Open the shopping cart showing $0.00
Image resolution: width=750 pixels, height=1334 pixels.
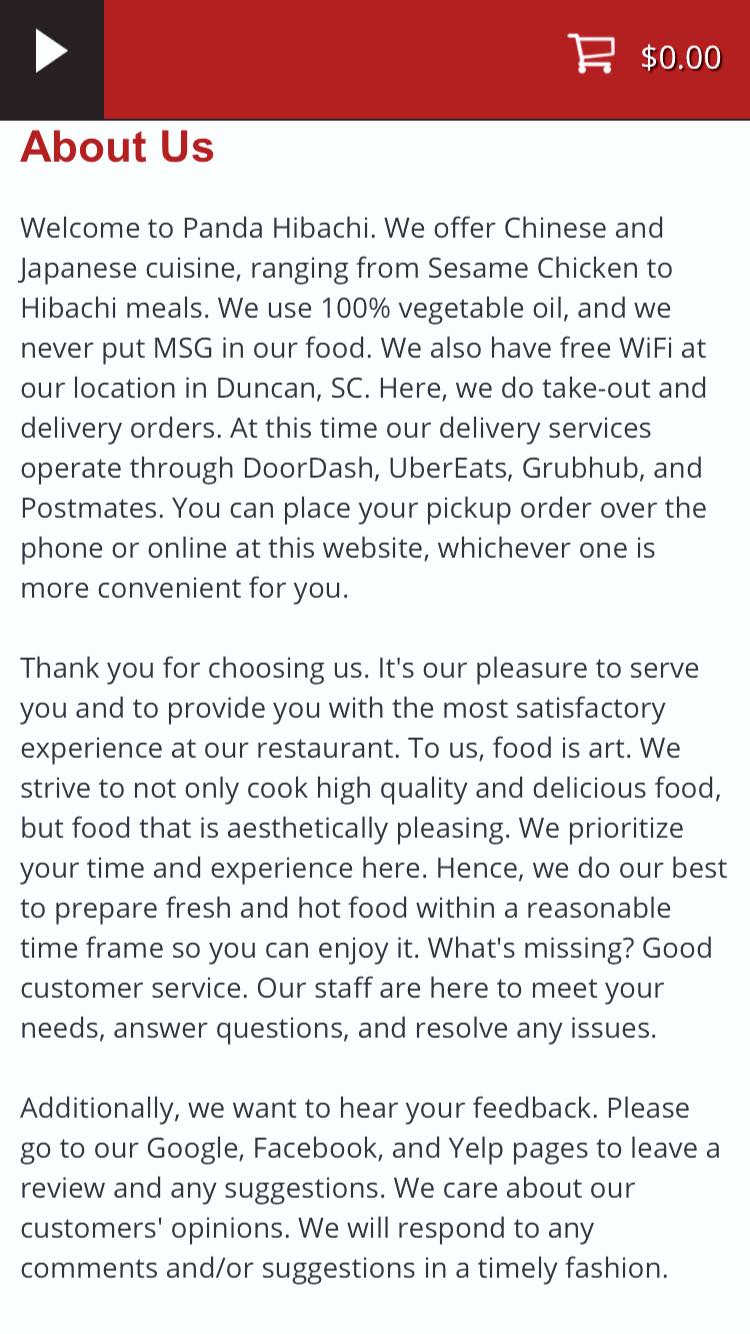(644, 55)
